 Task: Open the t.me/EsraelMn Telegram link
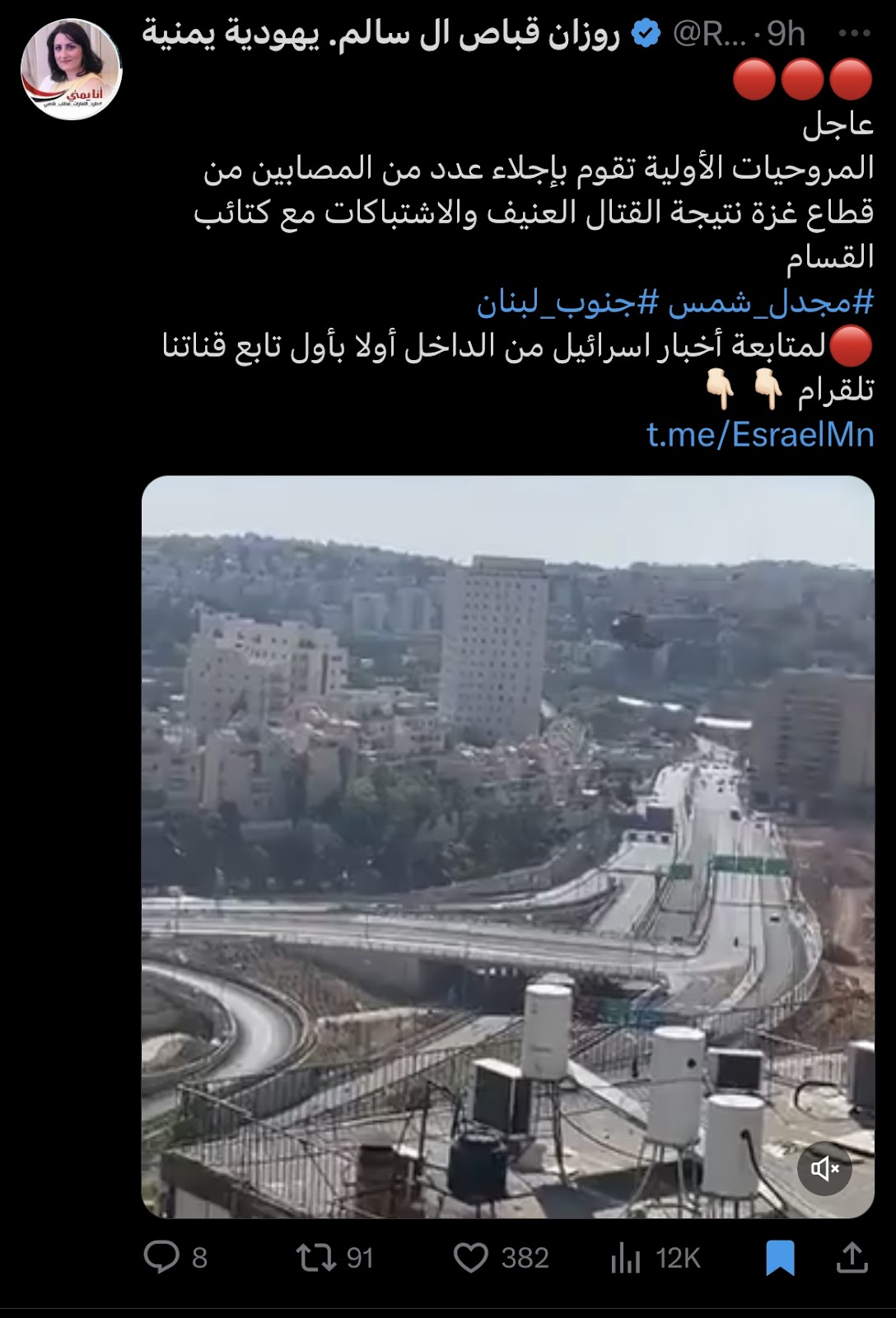tap(759, 434)
